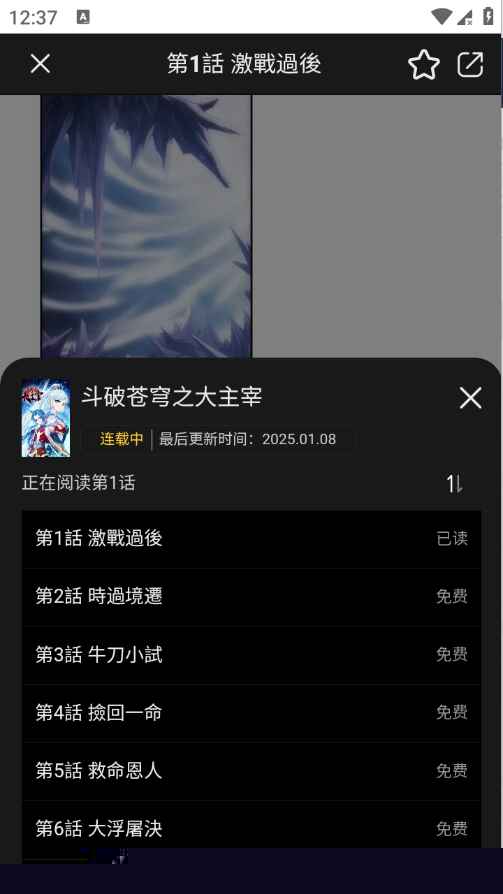
Task: Go to chapter 第5話 救命恩人
Action: pos(252,771)
